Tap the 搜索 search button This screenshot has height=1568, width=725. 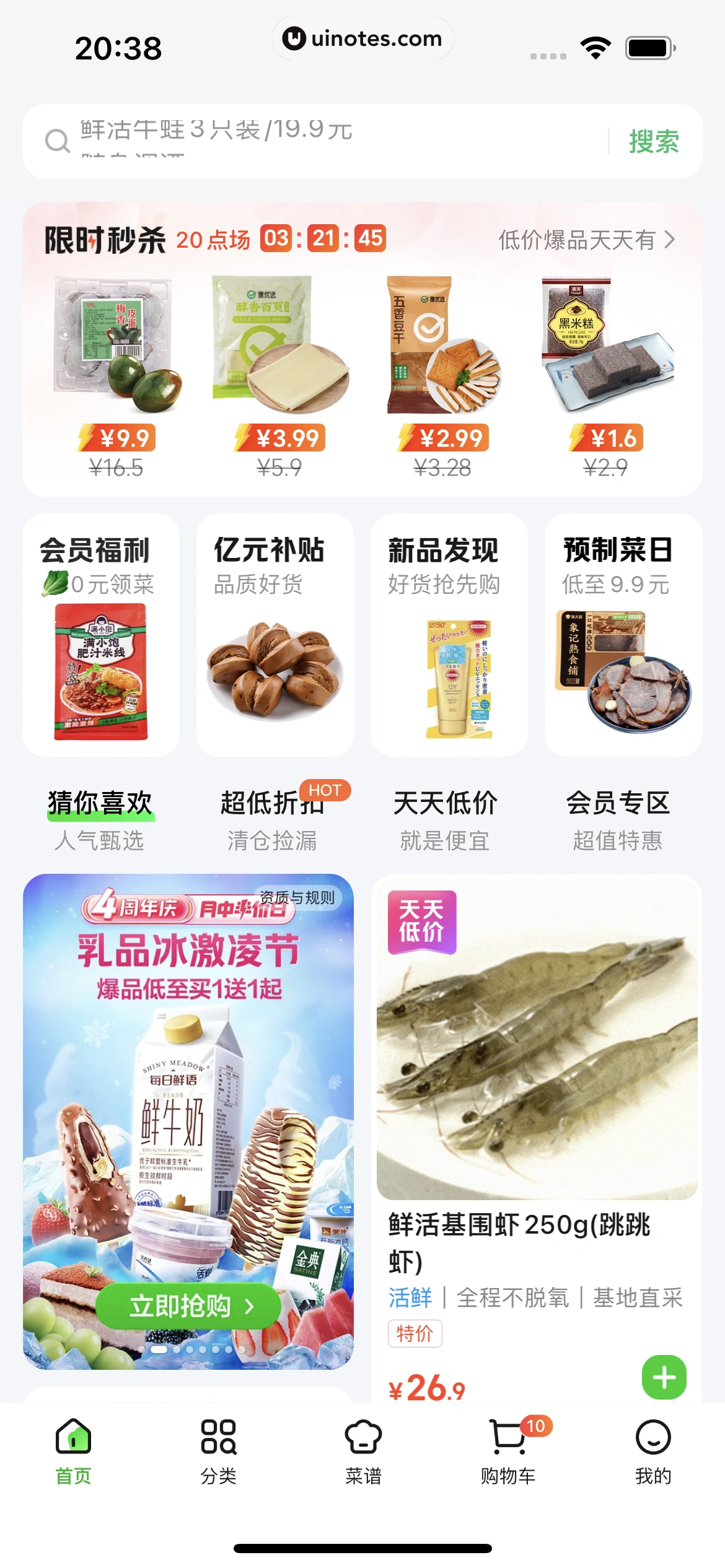coord(653,141)
